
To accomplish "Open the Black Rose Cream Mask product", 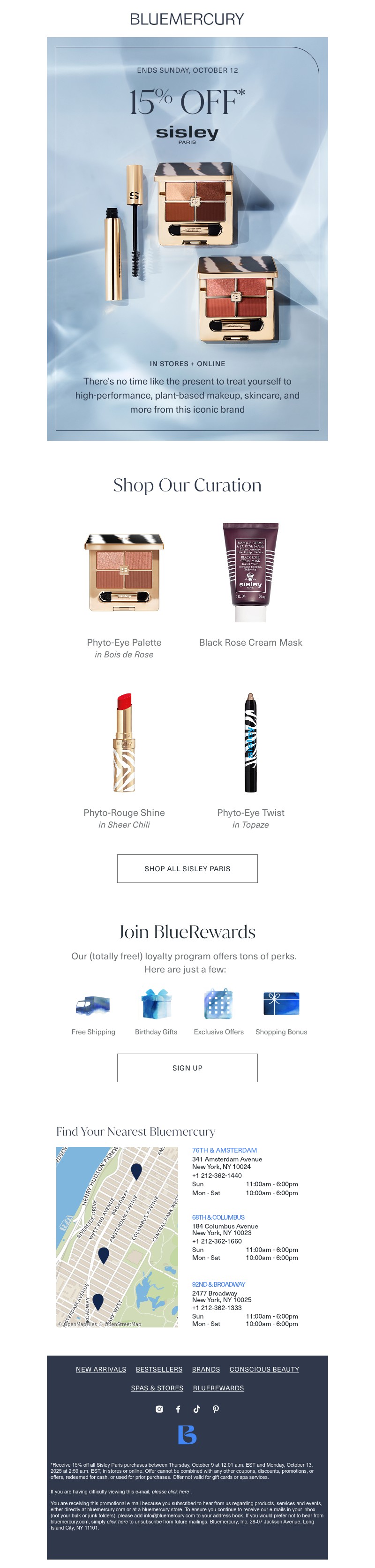I will (250, 572).
